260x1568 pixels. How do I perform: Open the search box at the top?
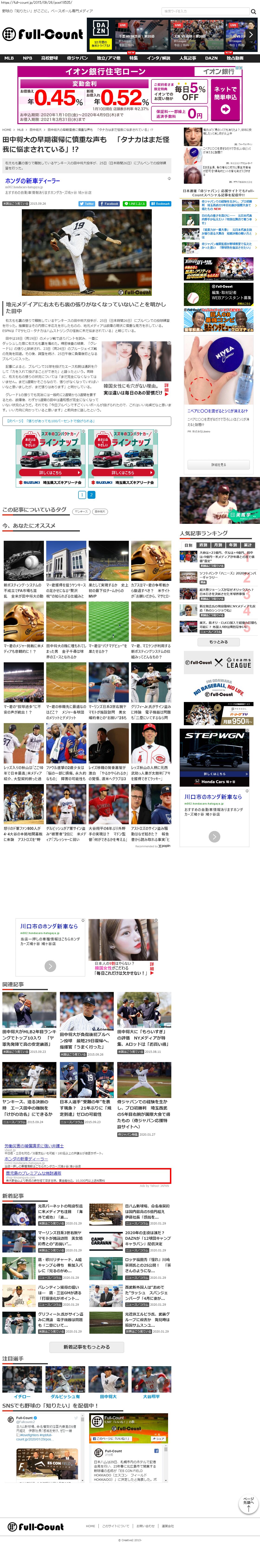pyautogui.click(x=205, y=11)
